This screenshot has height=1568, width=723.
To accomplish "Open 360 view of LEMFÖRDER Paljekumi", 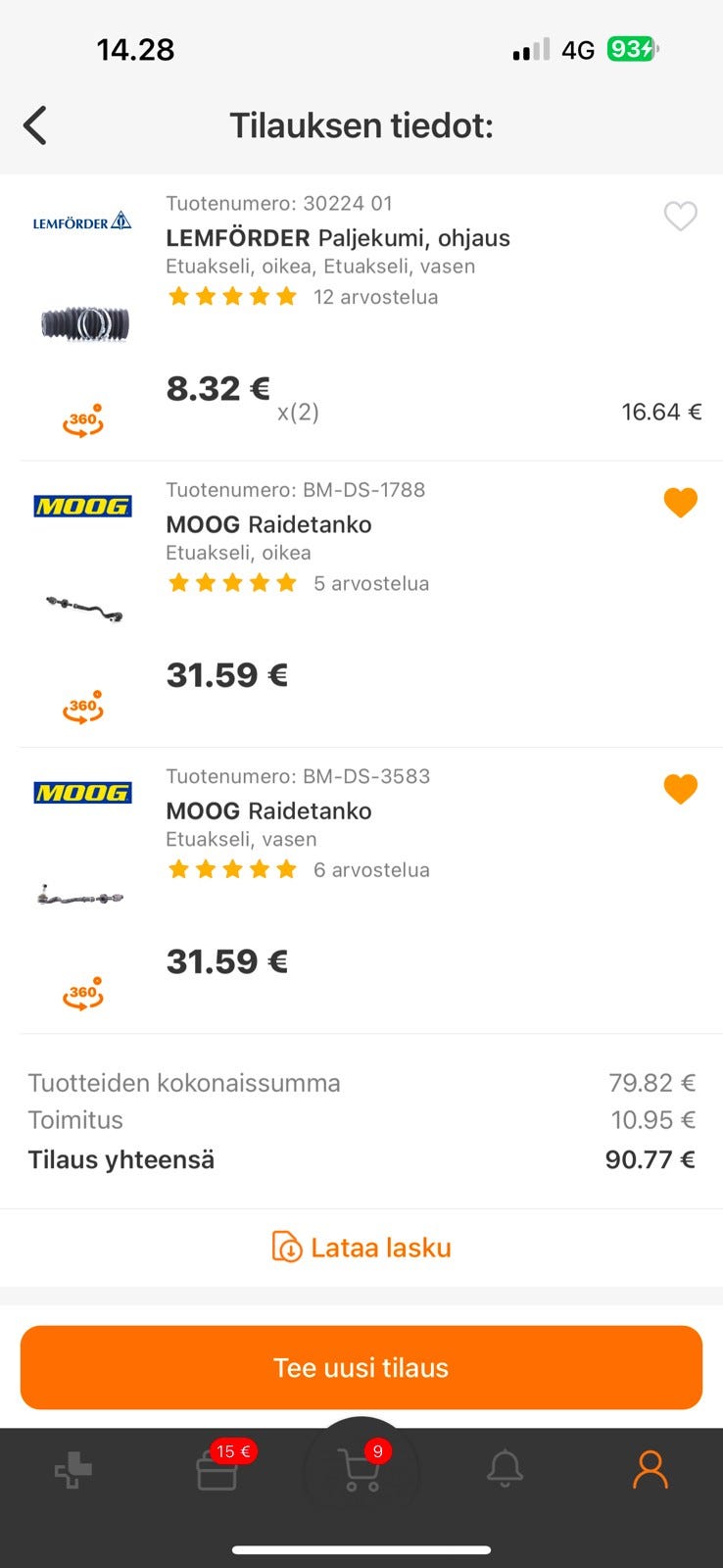I will click(x=83, y=420).
